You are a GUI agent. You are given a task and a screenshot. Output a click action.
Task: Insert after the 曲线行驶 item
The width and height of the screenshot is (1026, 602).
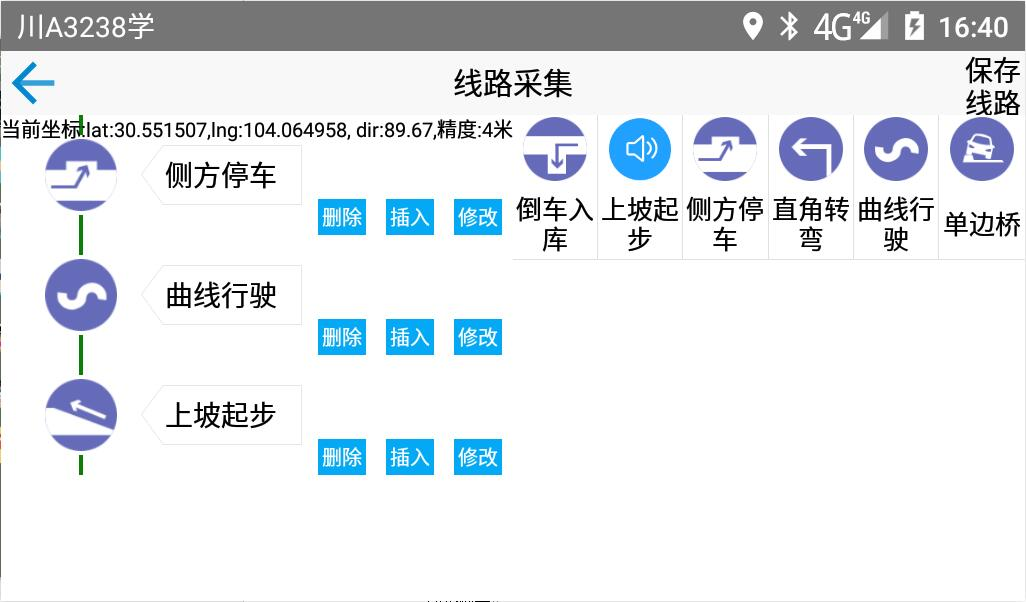point(410,337)
